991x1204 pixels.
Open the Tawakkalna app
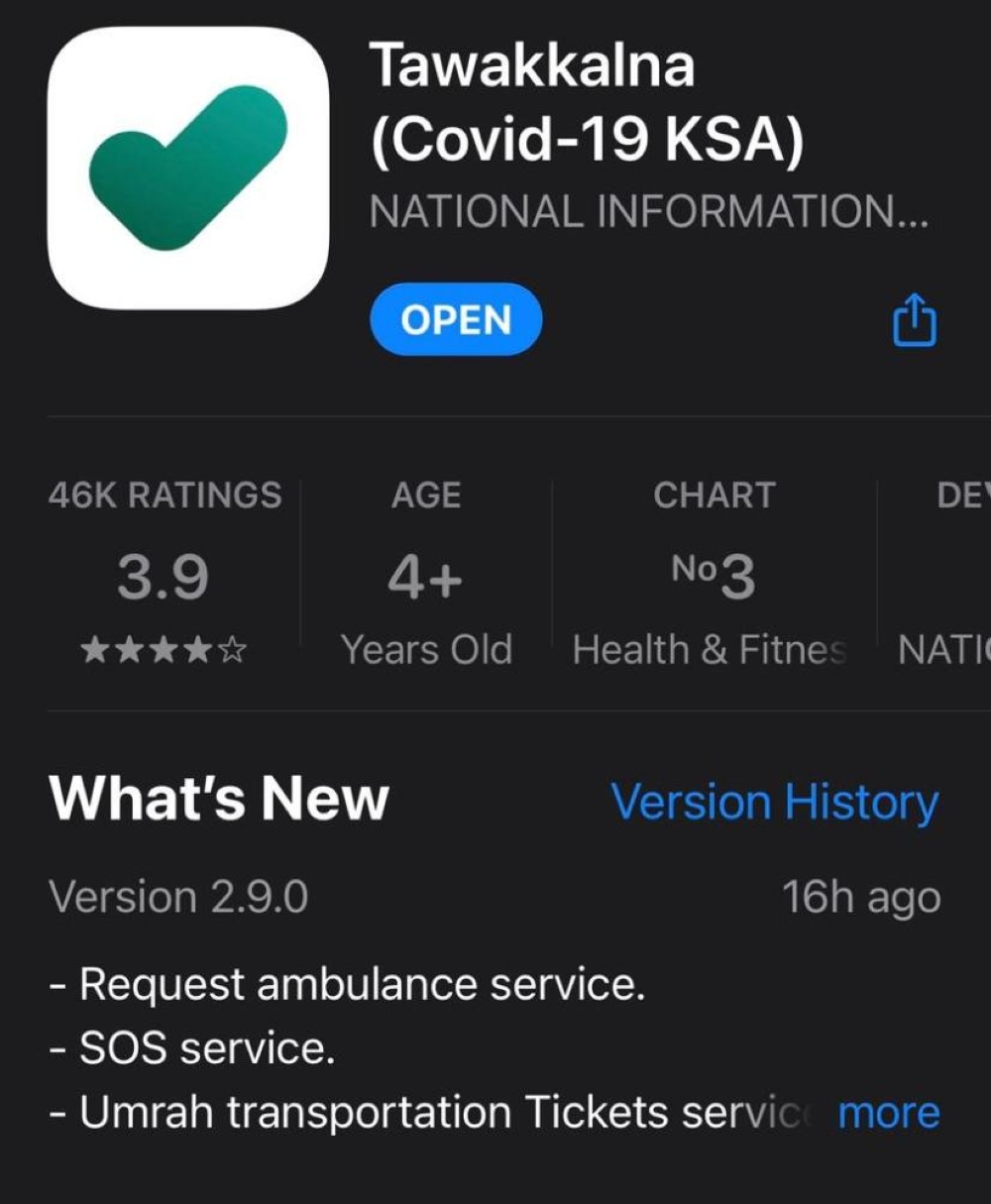click(456, 320)
